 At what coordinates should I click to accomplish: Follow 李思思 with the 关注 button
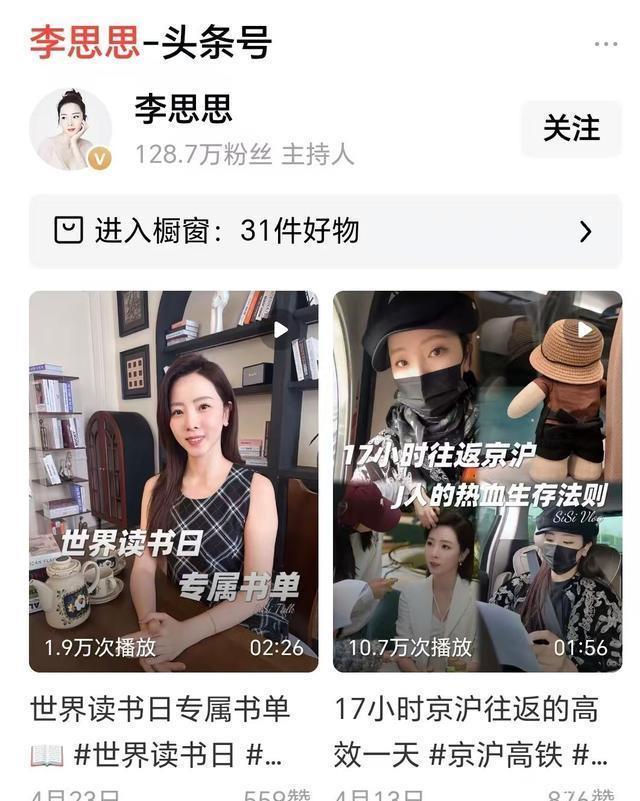tap(571, 129)
